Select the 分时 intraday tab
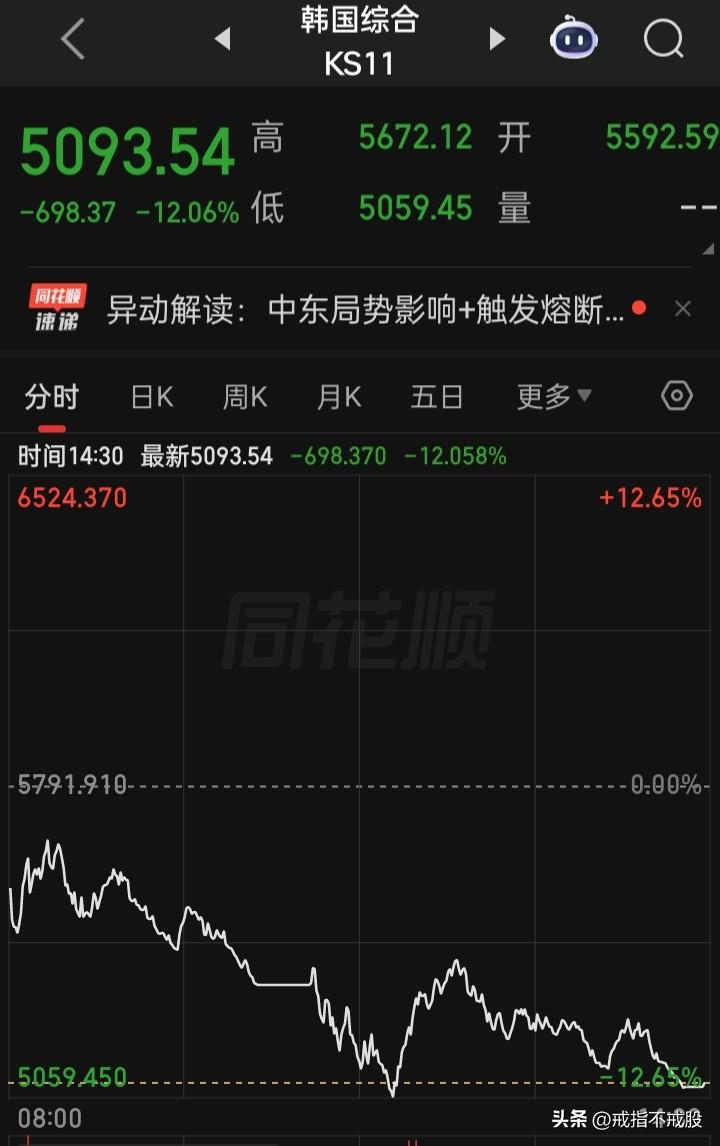Screen dimensions: 720x1146 click(50, 397)
